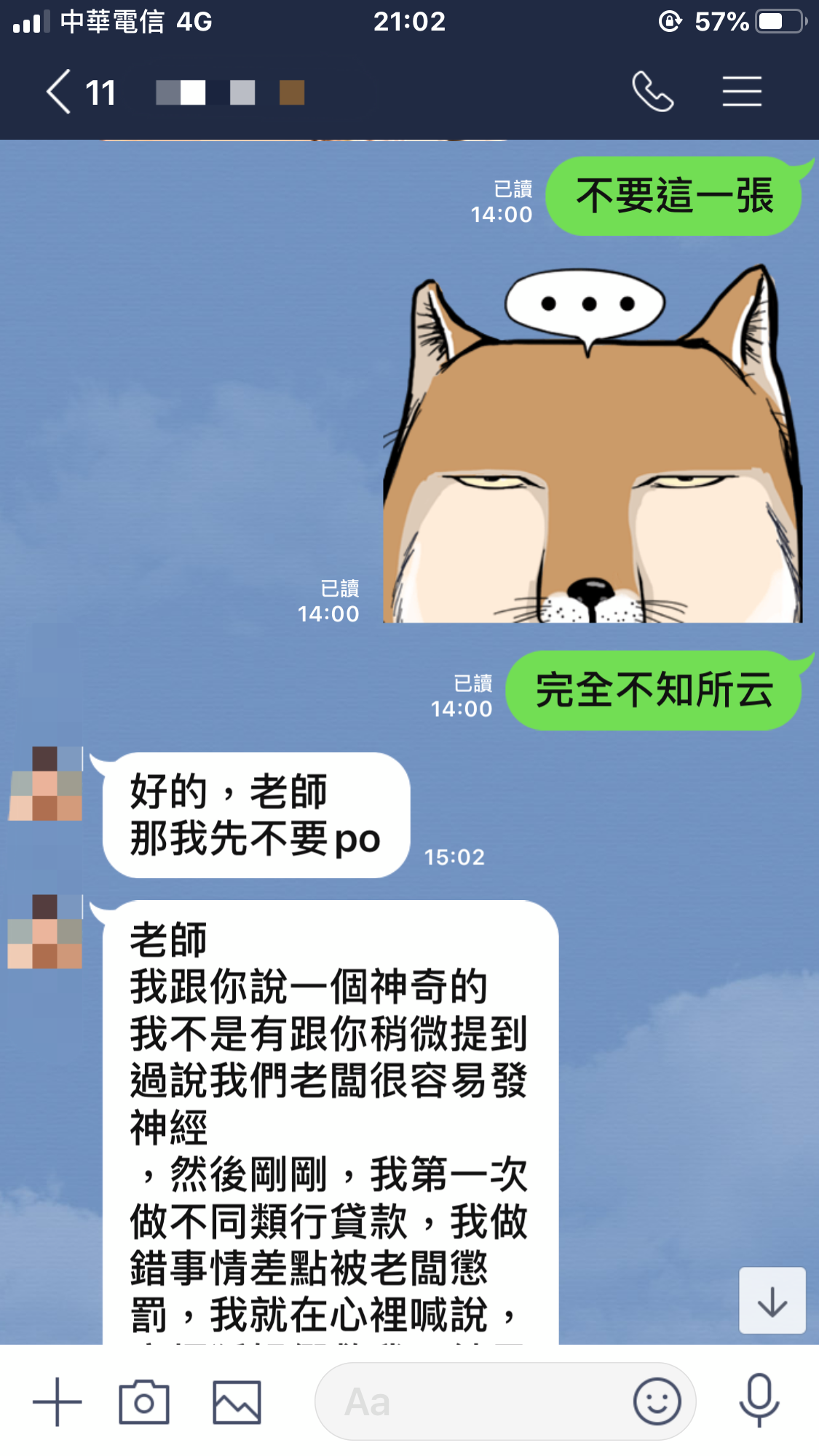Start a voice call in this chat

(652, 92)
